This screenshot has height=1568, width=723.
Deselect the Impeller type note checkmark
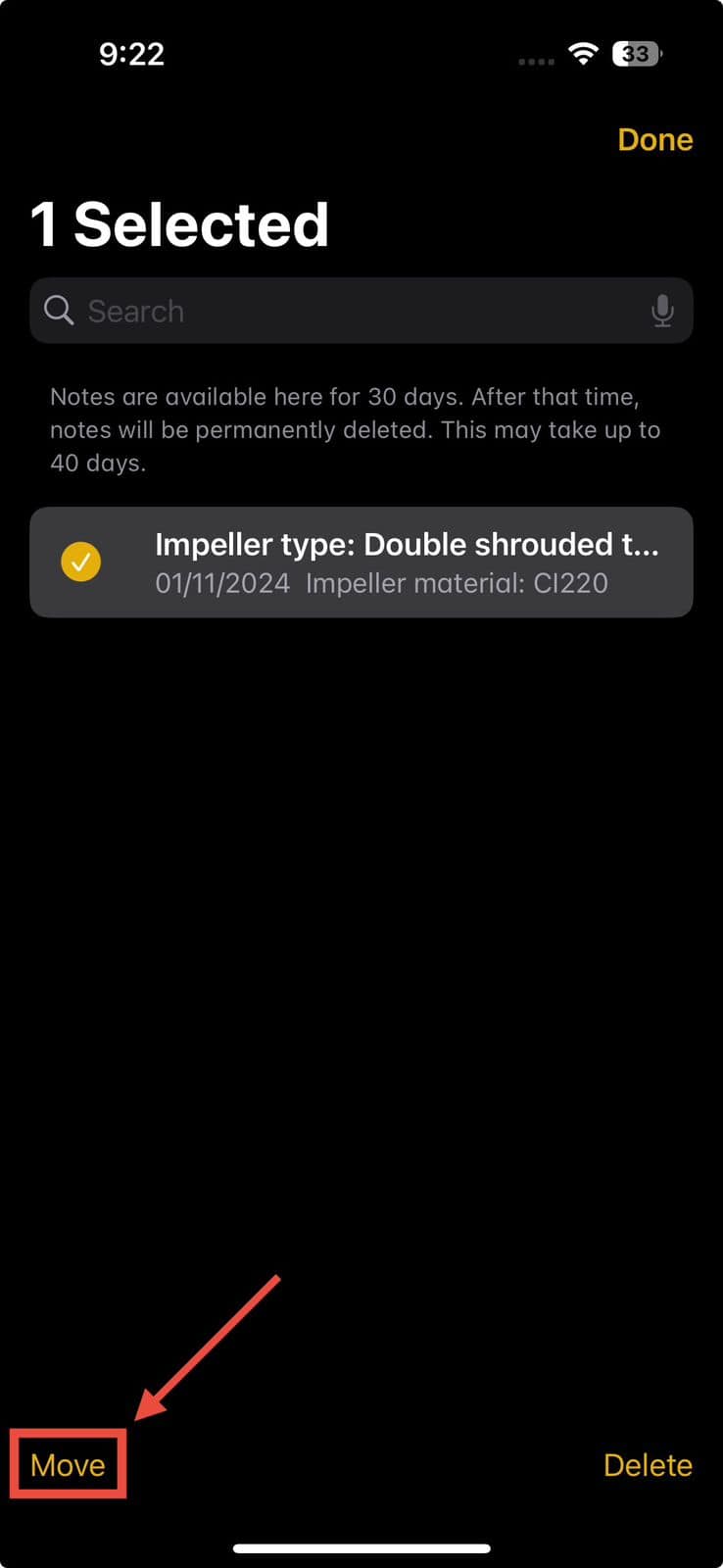pos(81,563)
